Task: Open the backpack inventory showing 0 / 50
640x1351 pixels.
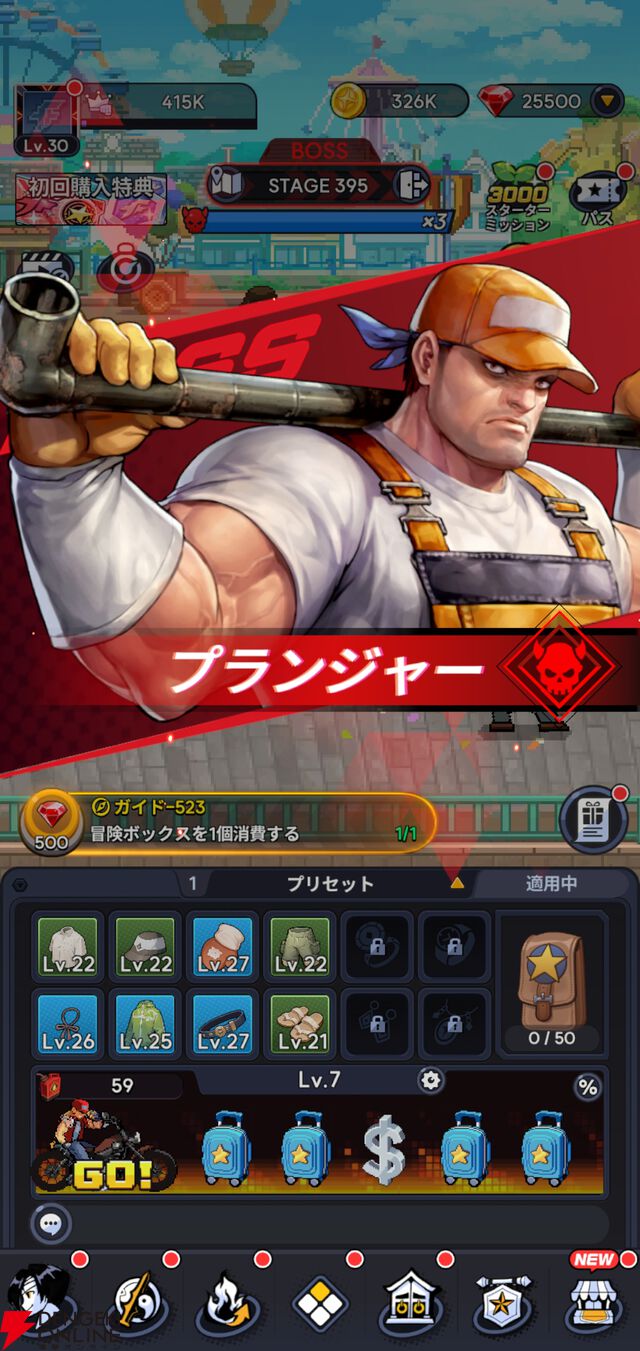Action: tap(551, 984)
